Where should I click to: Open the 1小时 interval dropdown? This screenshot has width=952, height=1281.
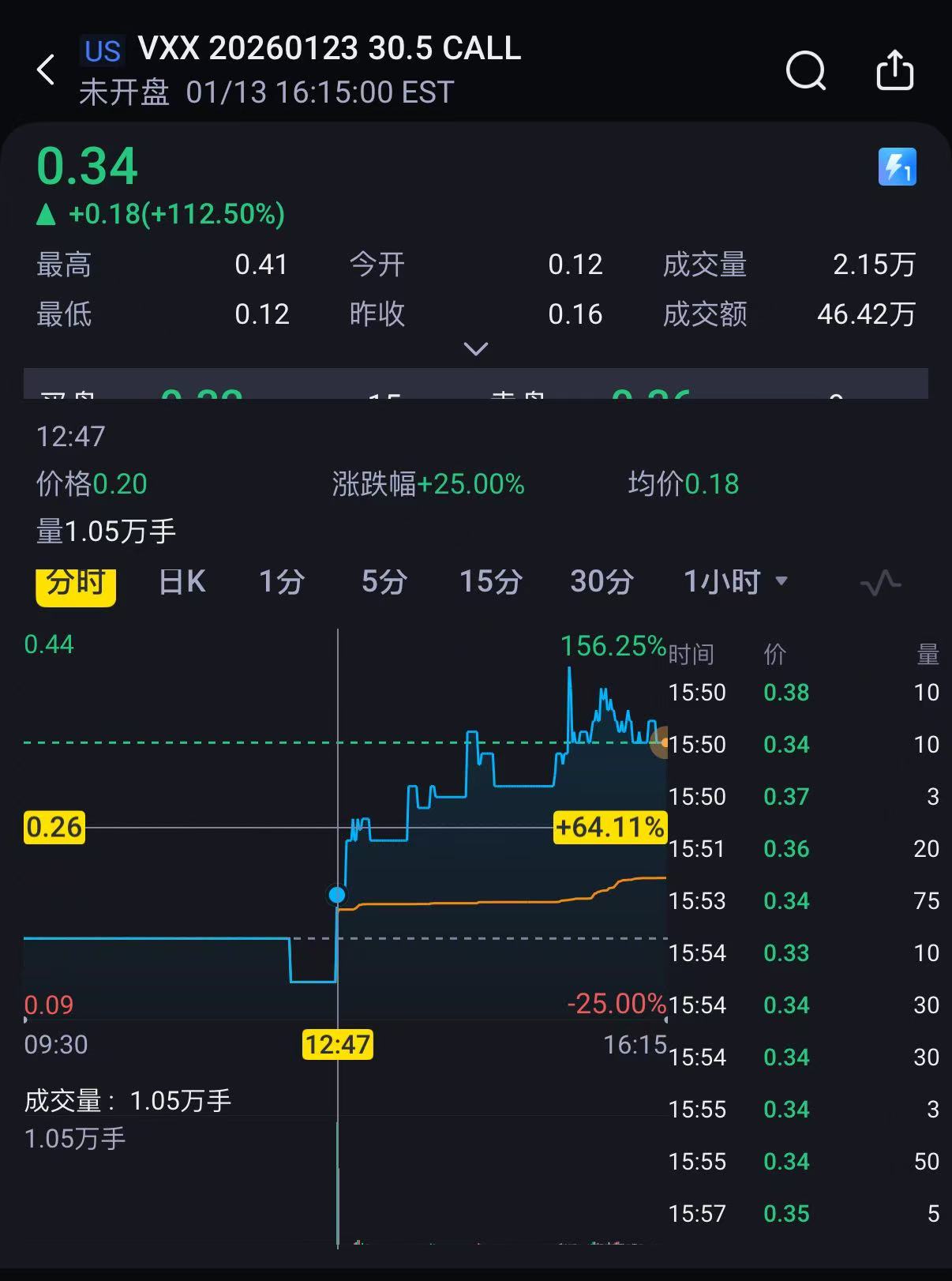(735, 583)
